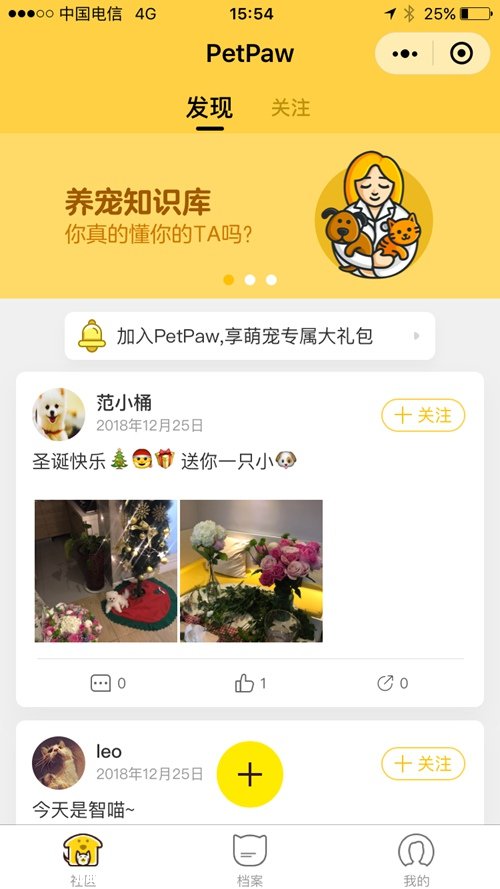Open the mini-program more options menu
The image size is (500, 889).
(405, 54)
